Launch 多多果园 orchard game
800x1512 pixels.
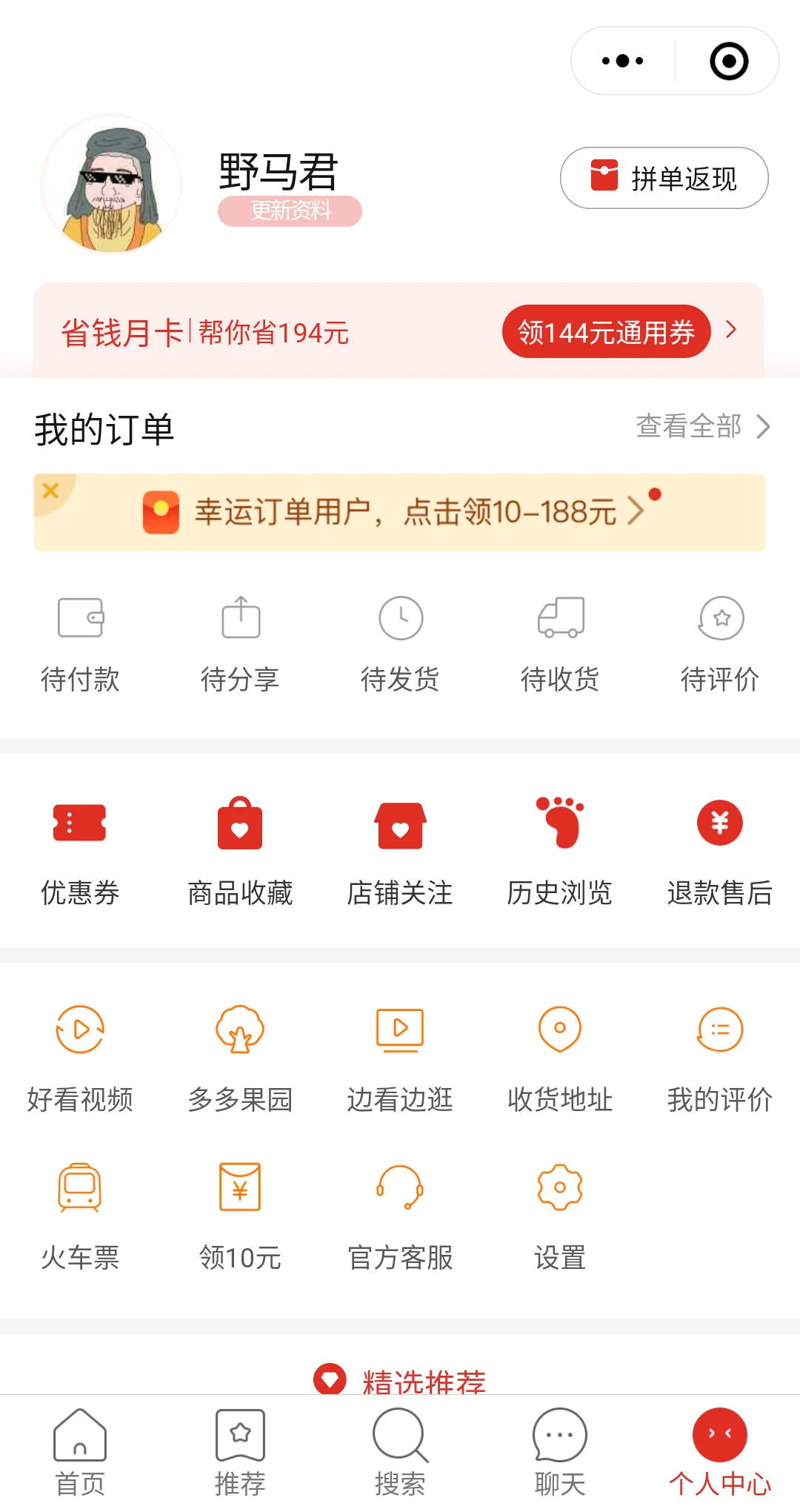pos(240,1056)
